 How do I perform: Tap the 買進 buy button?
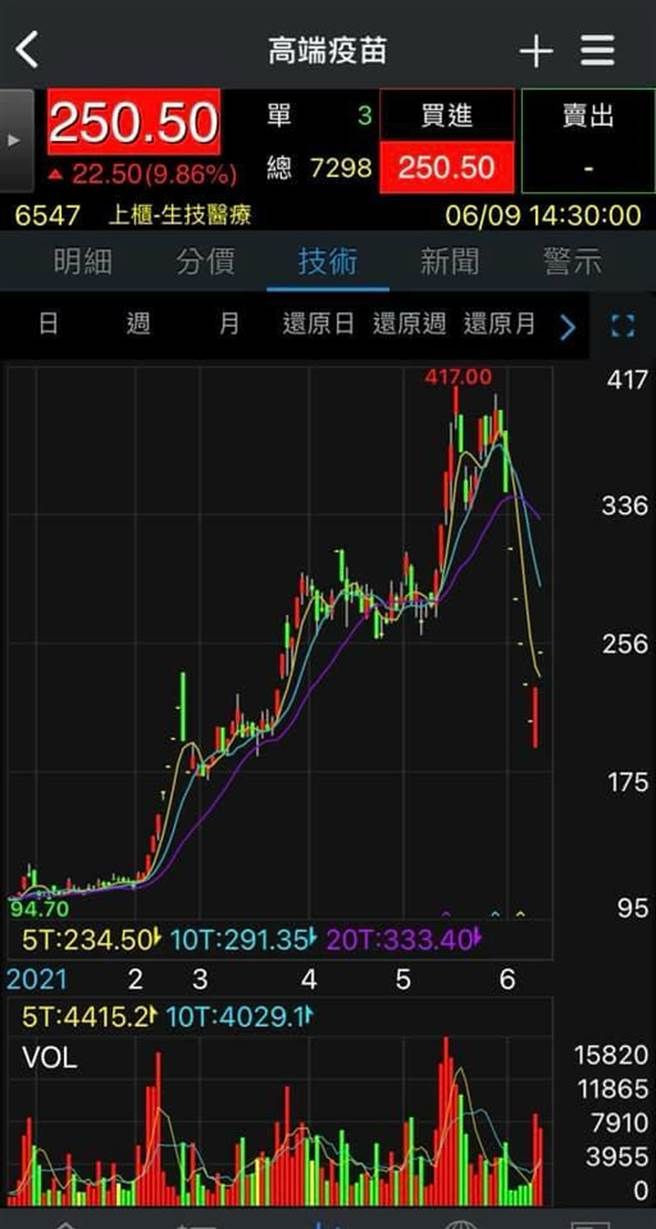pos(447,141)
